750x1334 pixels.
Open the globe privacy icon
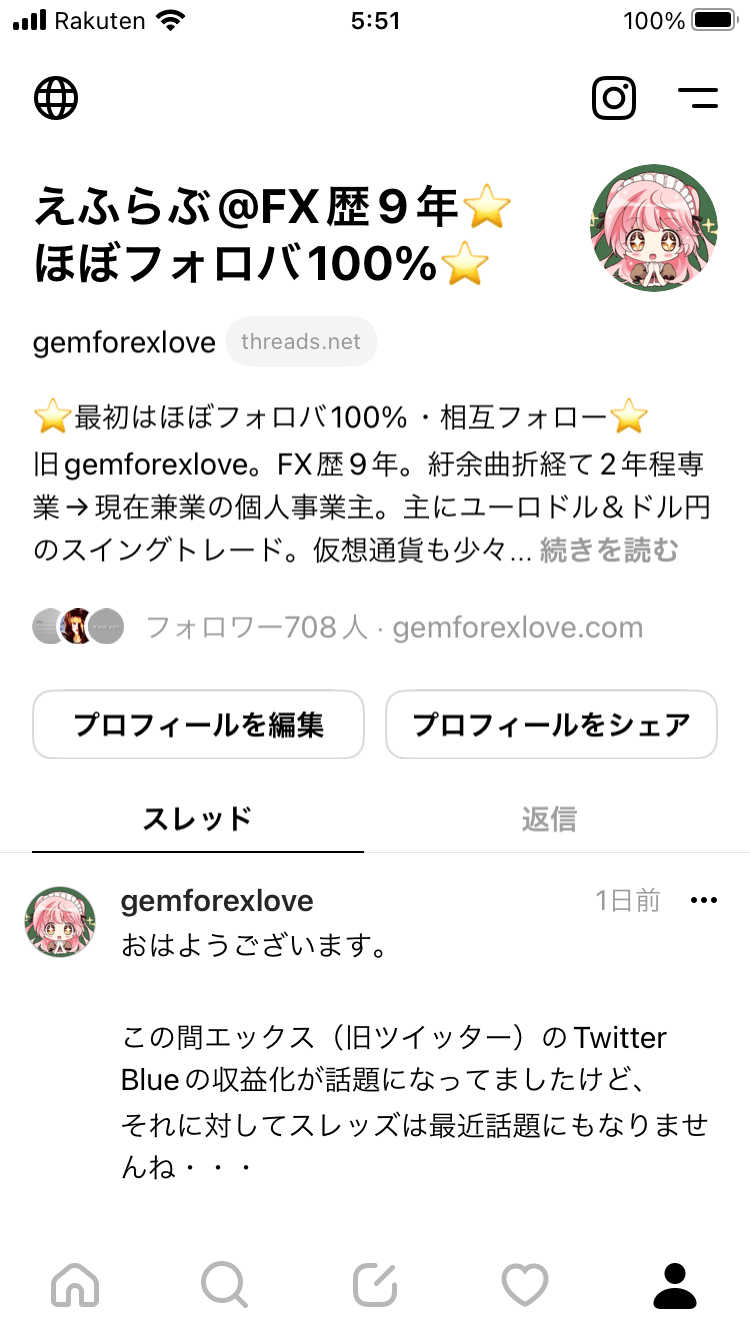[56, 97]
